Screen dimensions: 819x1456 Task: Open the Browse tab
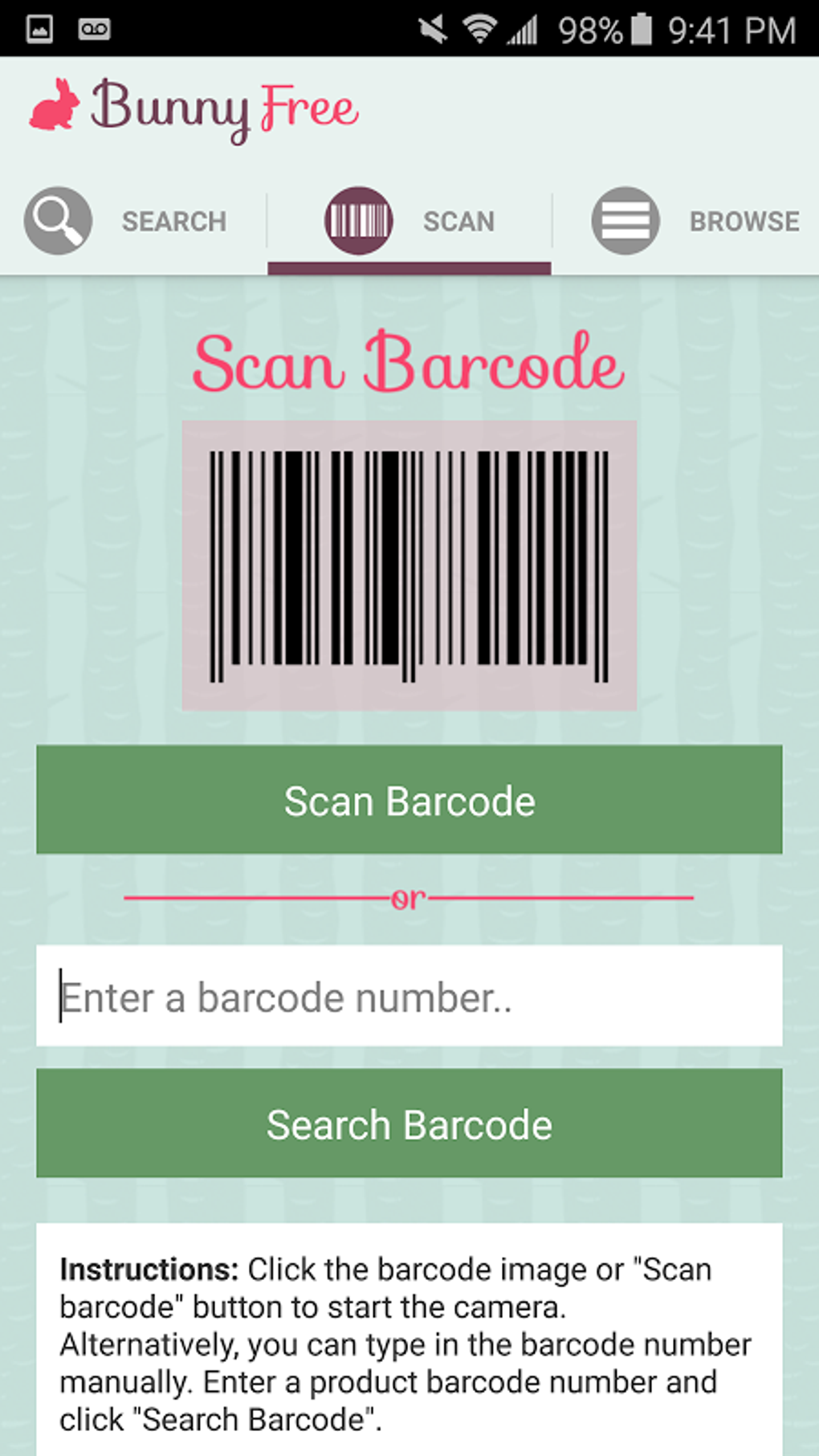pos(695,221)
